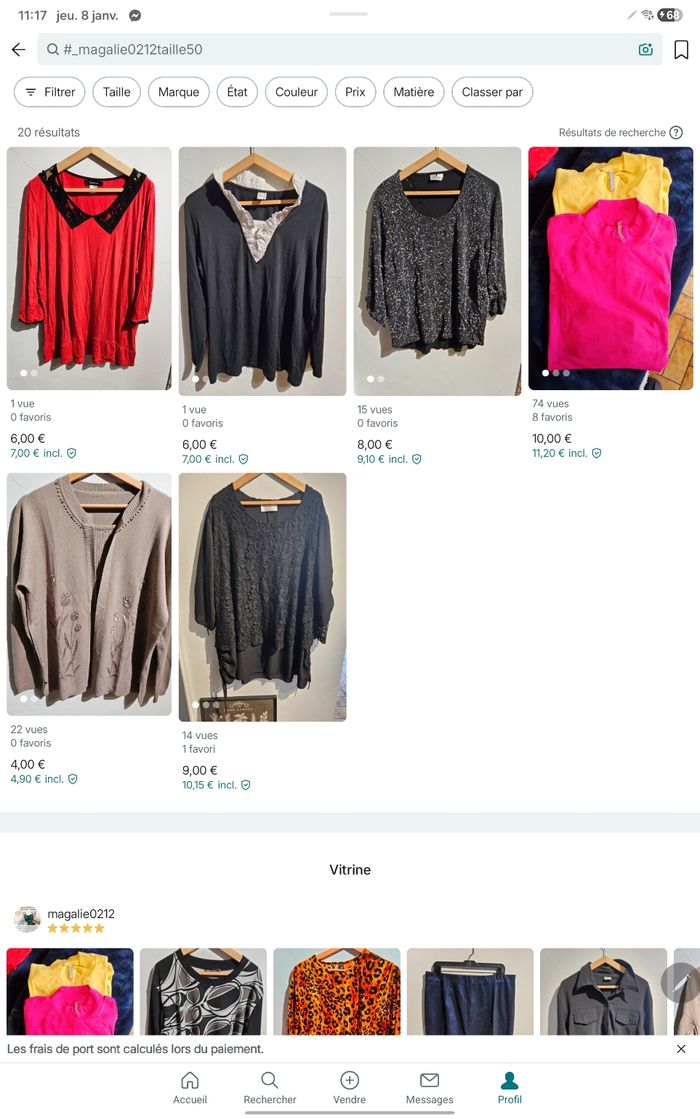
Task: Open Classer par sorting options
Action: click(492, 92)
